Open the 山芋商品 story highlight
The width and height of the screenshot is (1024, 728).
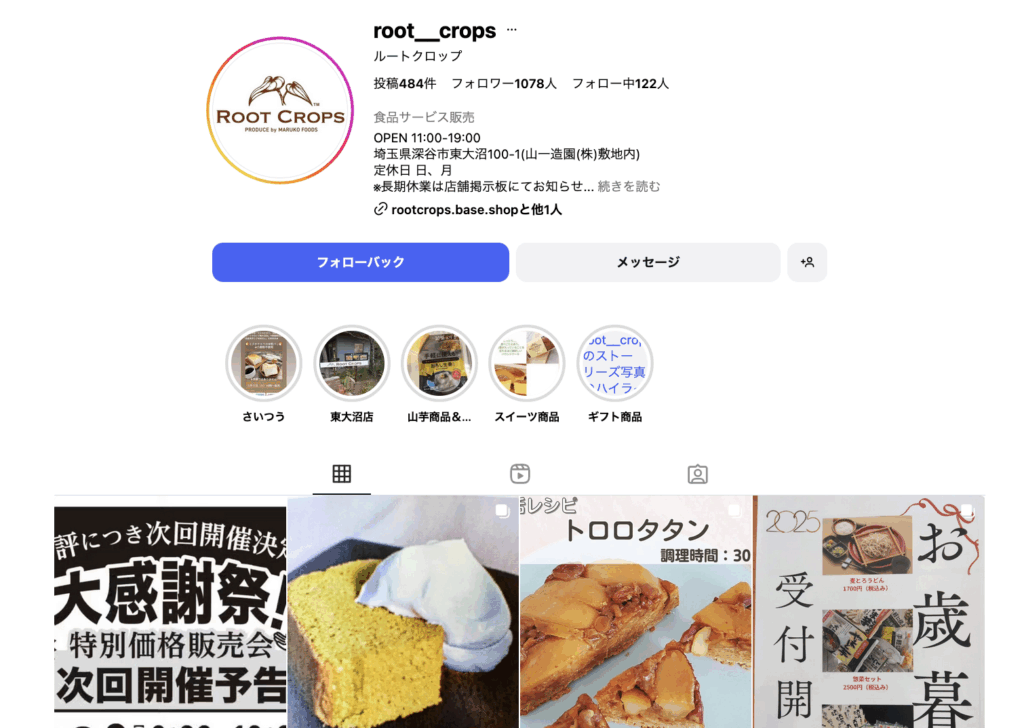439,363
